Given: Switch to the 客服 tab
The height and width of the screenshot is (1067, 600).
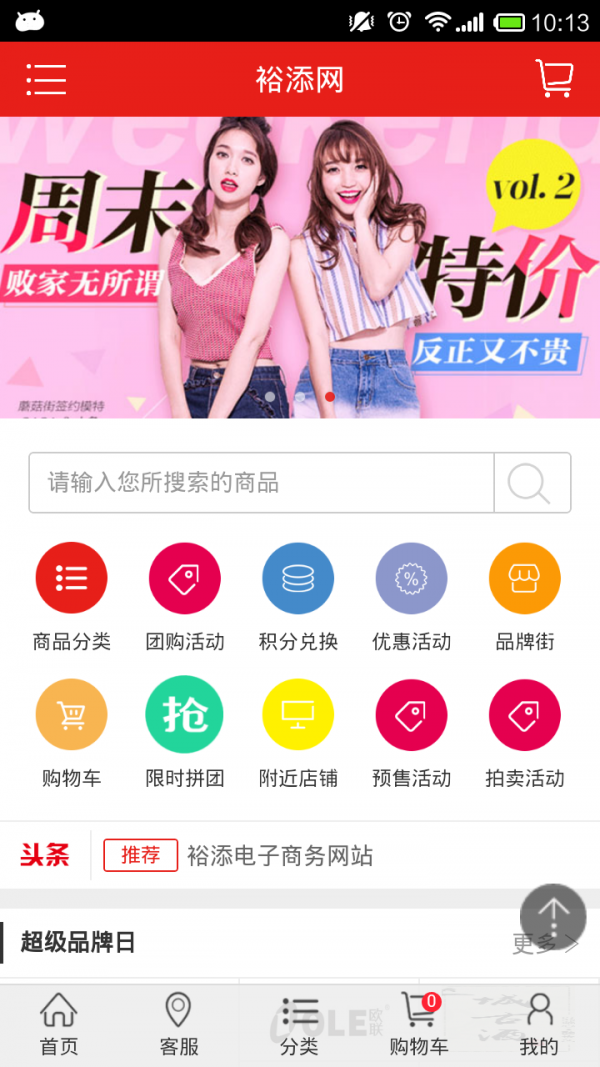Looking at the screenshot, I should point(179,1025).
